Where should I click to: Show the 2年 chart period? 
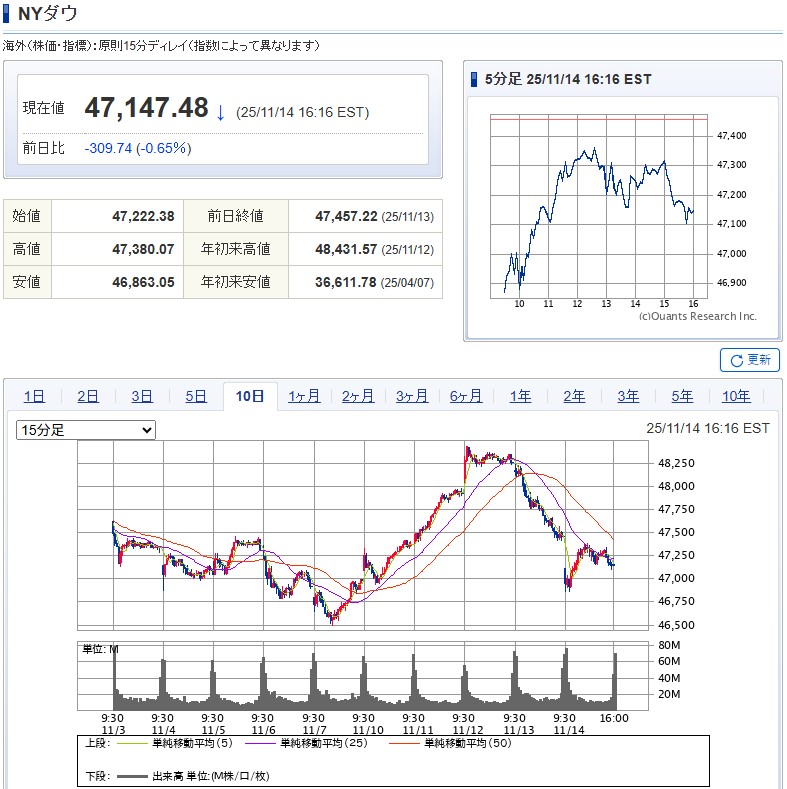coord(574,396)
